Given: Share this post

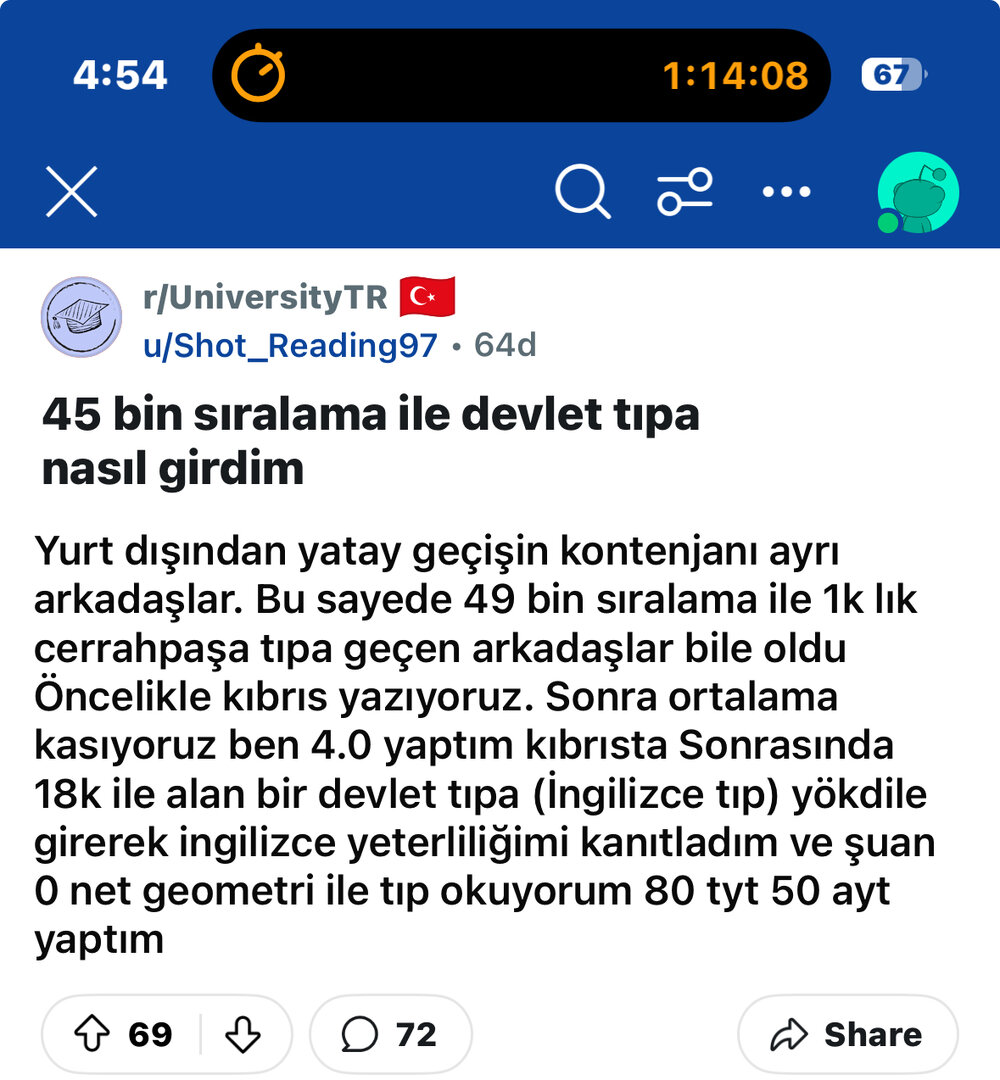Looking at the screenshot, I should click(x=847, y=1034).
